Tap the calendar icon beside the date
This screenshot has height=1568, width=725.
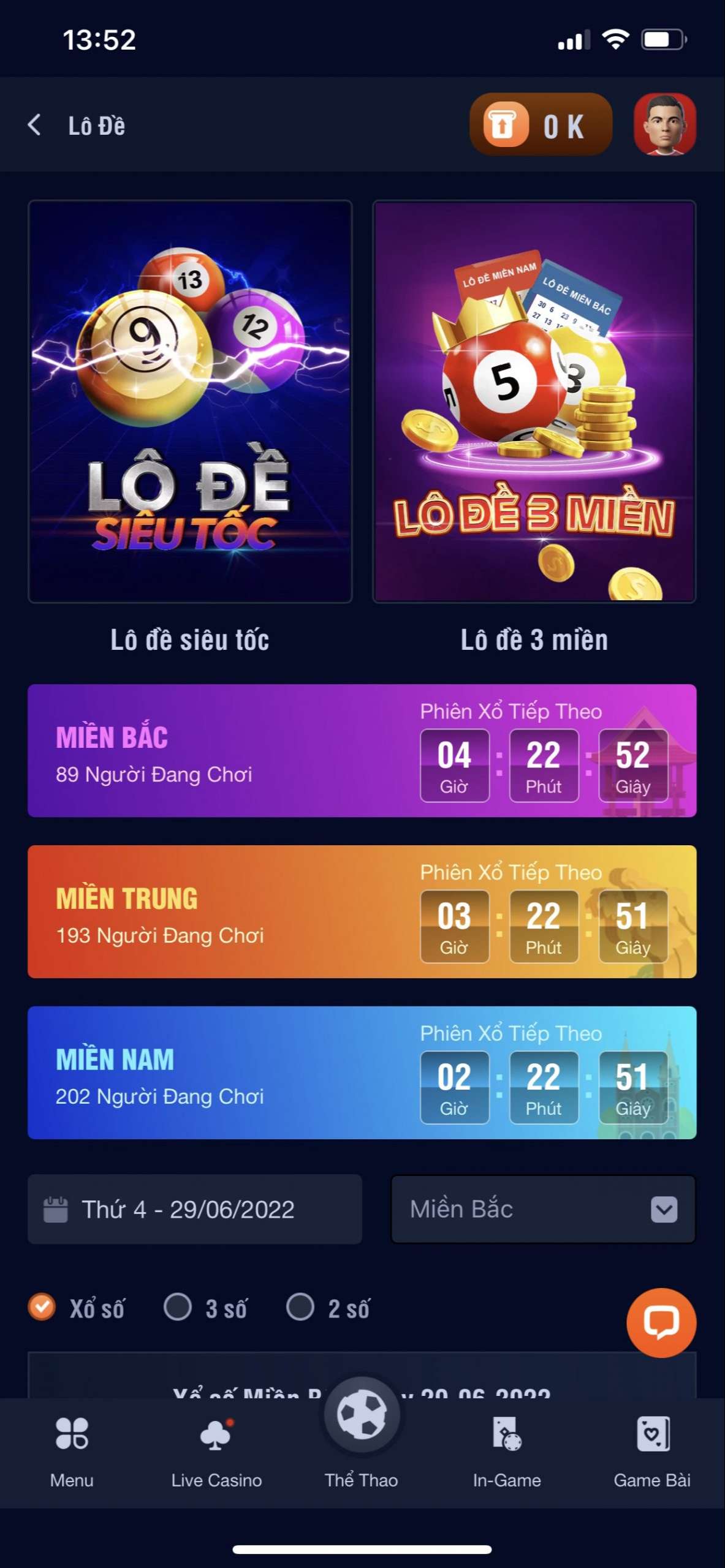(55, 1208)
